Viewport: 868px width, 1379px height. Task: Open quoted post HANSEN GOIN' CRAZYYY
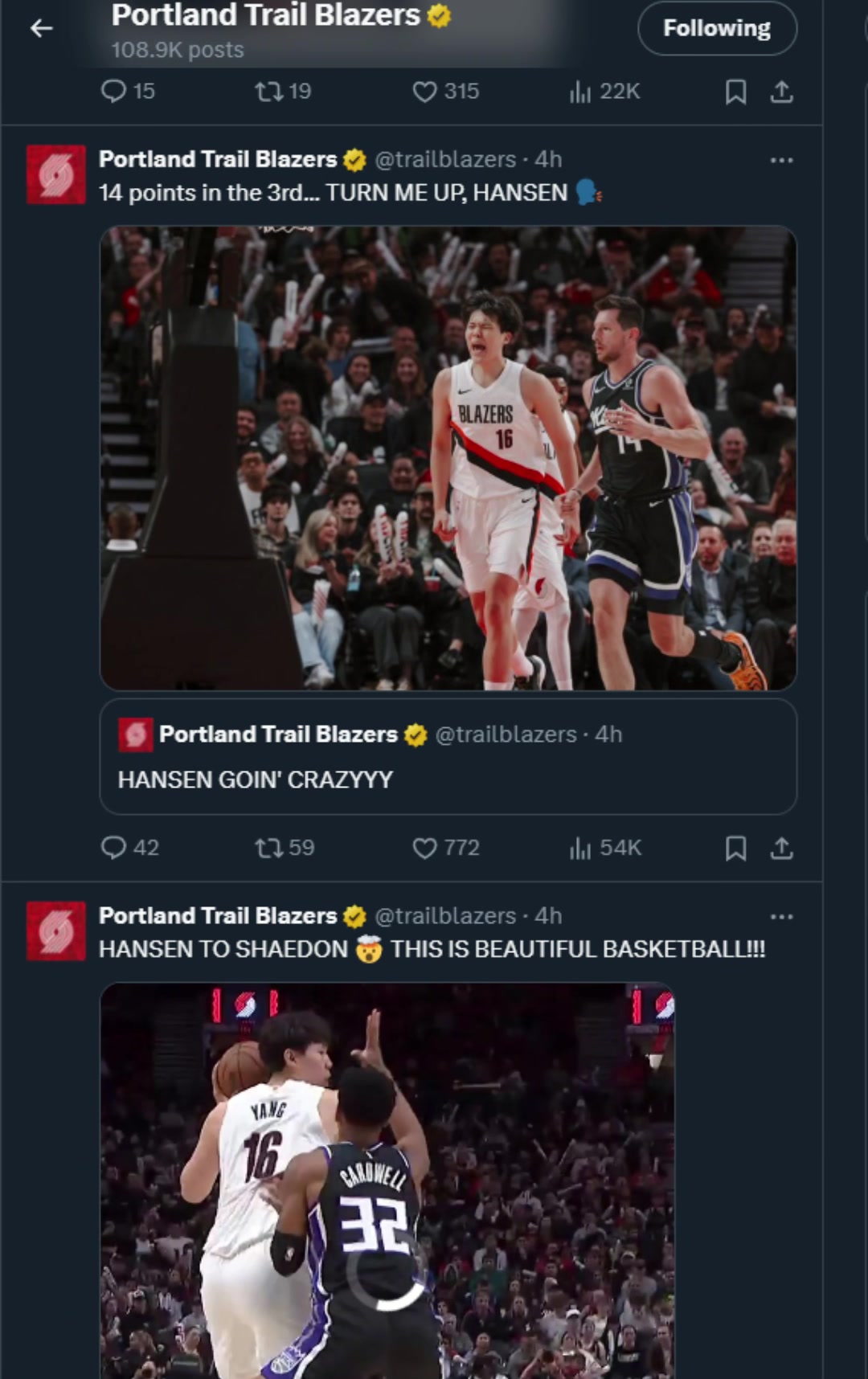448,757
